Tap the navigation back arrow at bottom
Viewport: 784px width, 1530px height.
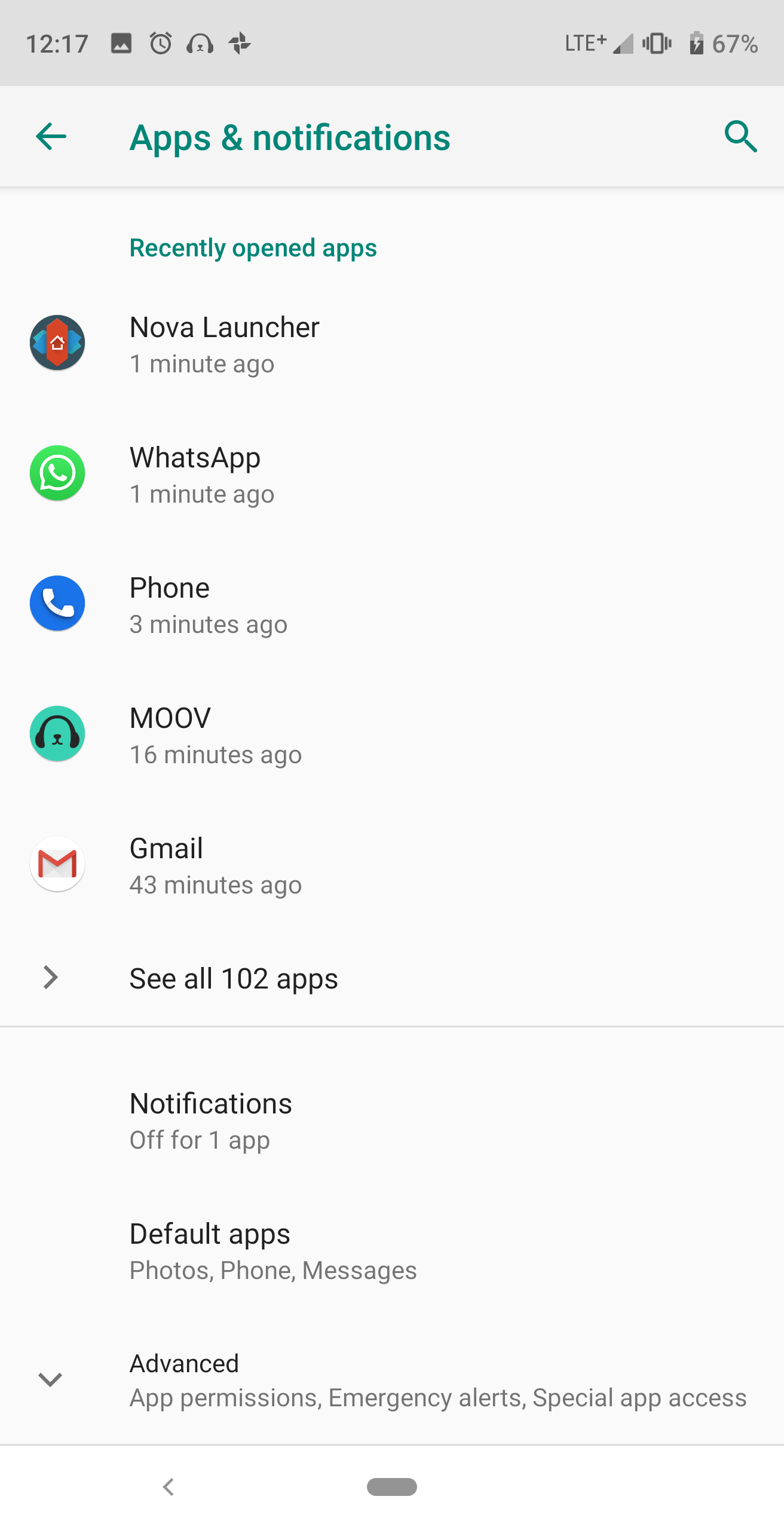169,1487
